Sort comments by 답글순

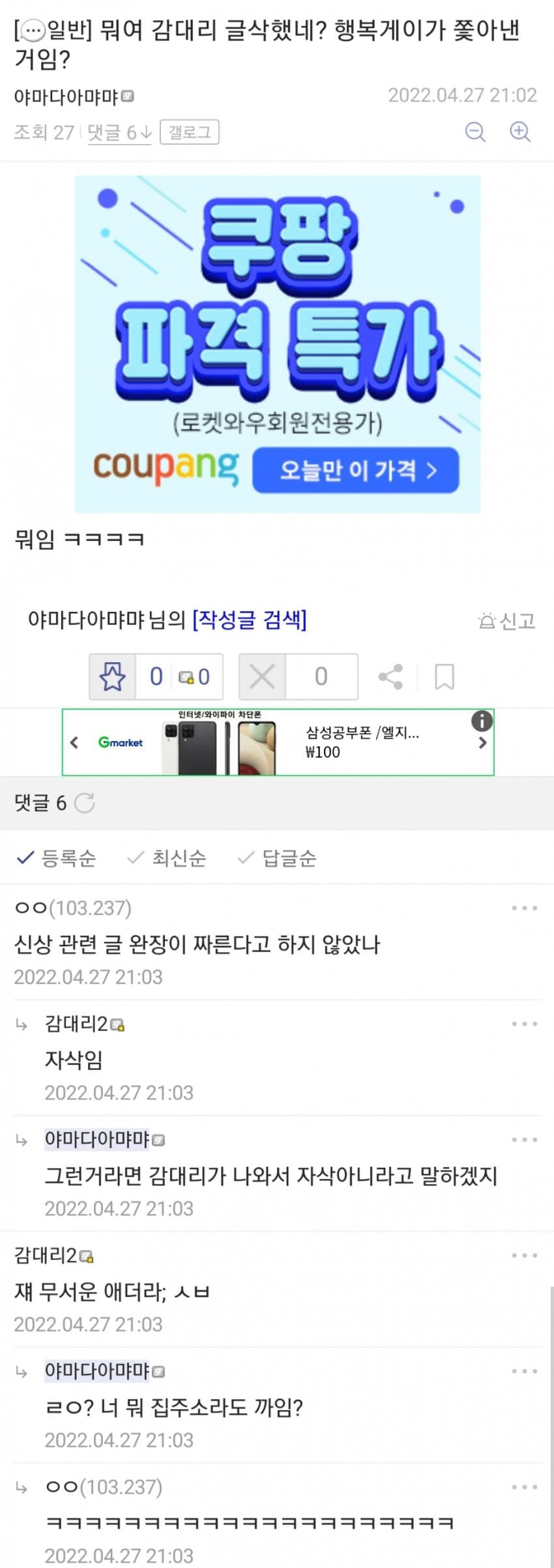[x=278, y=858]
